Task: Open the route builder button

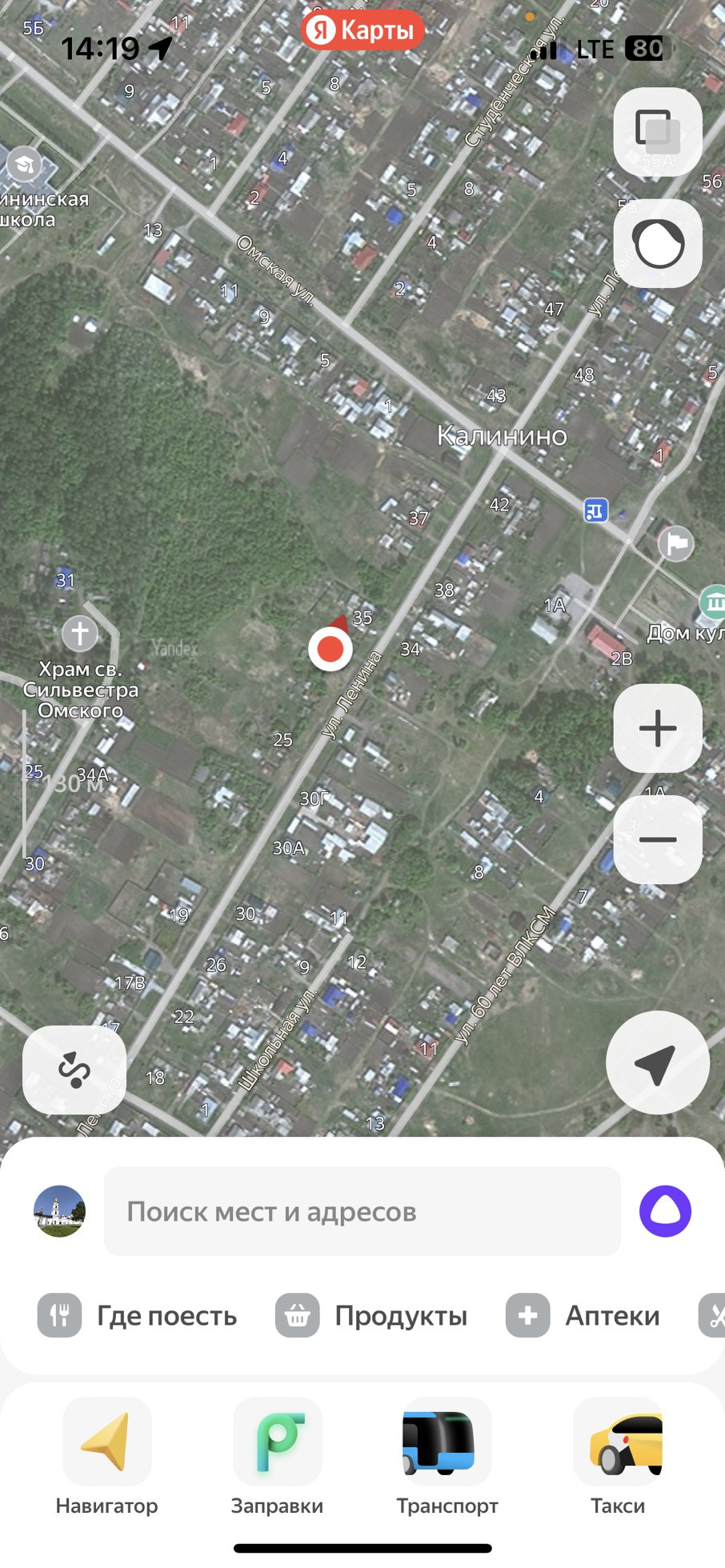Action: point(74,1070)
